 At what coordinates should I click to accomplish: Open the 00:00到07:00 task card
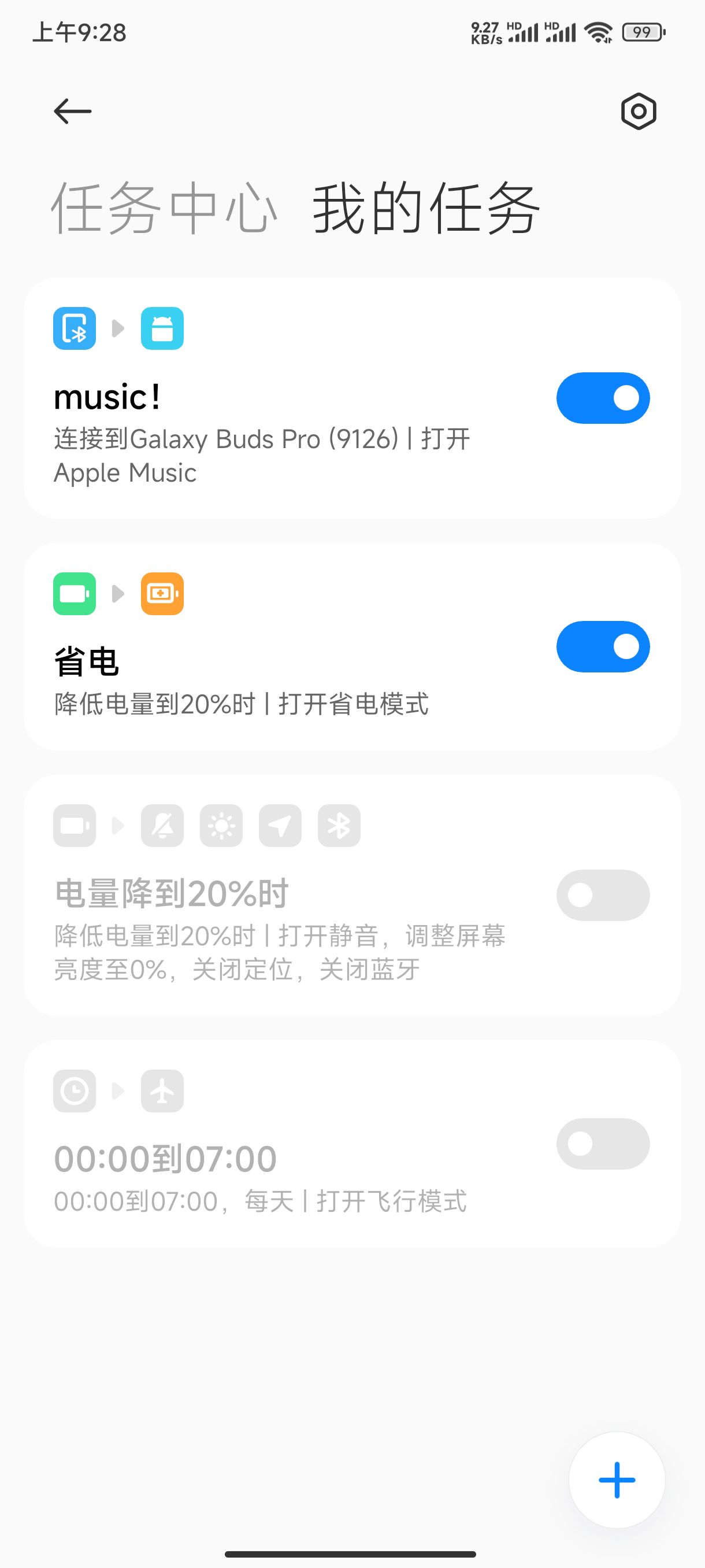tap(352, 1144)
